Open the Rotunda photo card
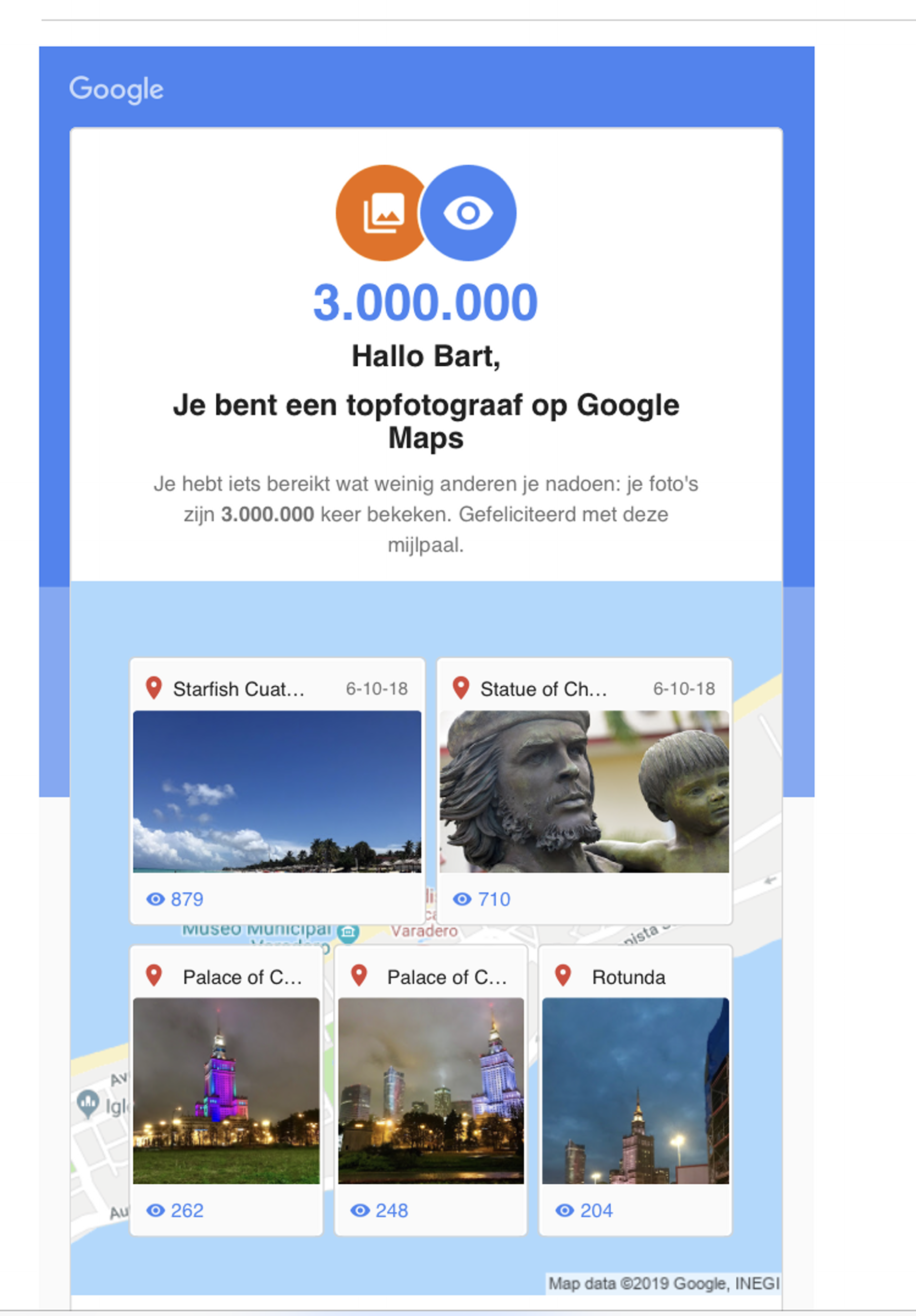Screen dimensions: 916x1316 click(635, 1091)
